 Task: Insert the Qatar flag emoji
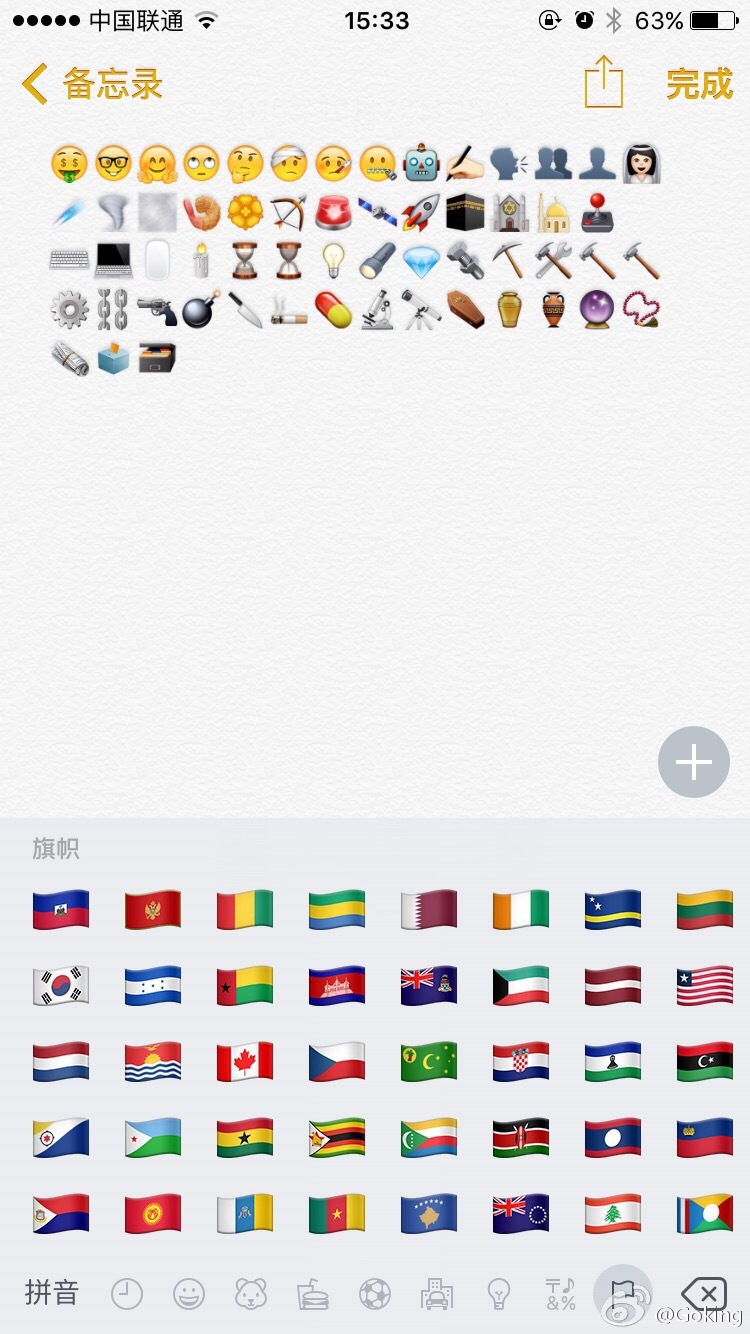pos(429,909)
